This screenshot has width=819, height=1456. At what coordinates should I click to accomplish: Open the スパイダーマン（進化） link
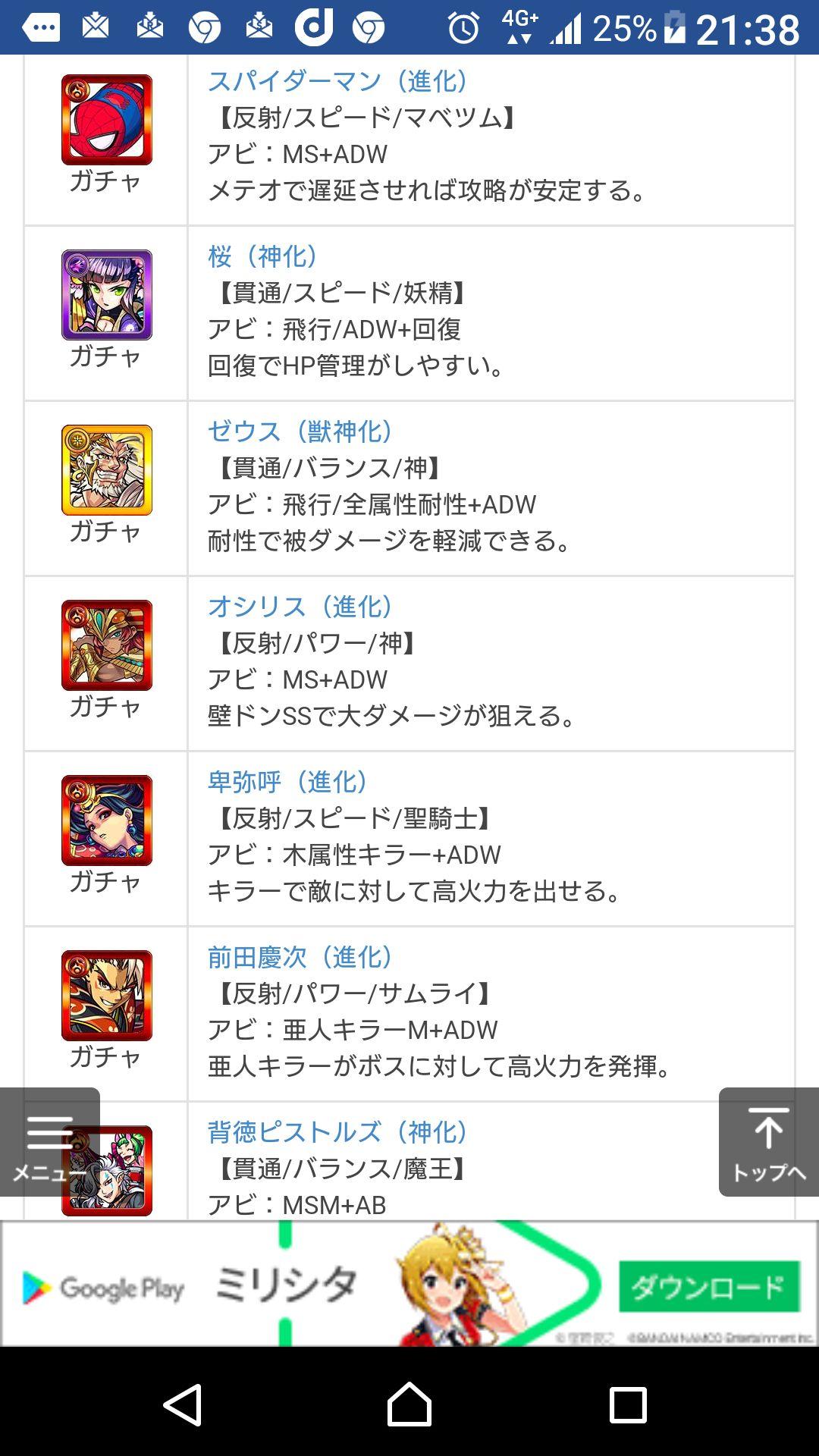coord(338,81)
